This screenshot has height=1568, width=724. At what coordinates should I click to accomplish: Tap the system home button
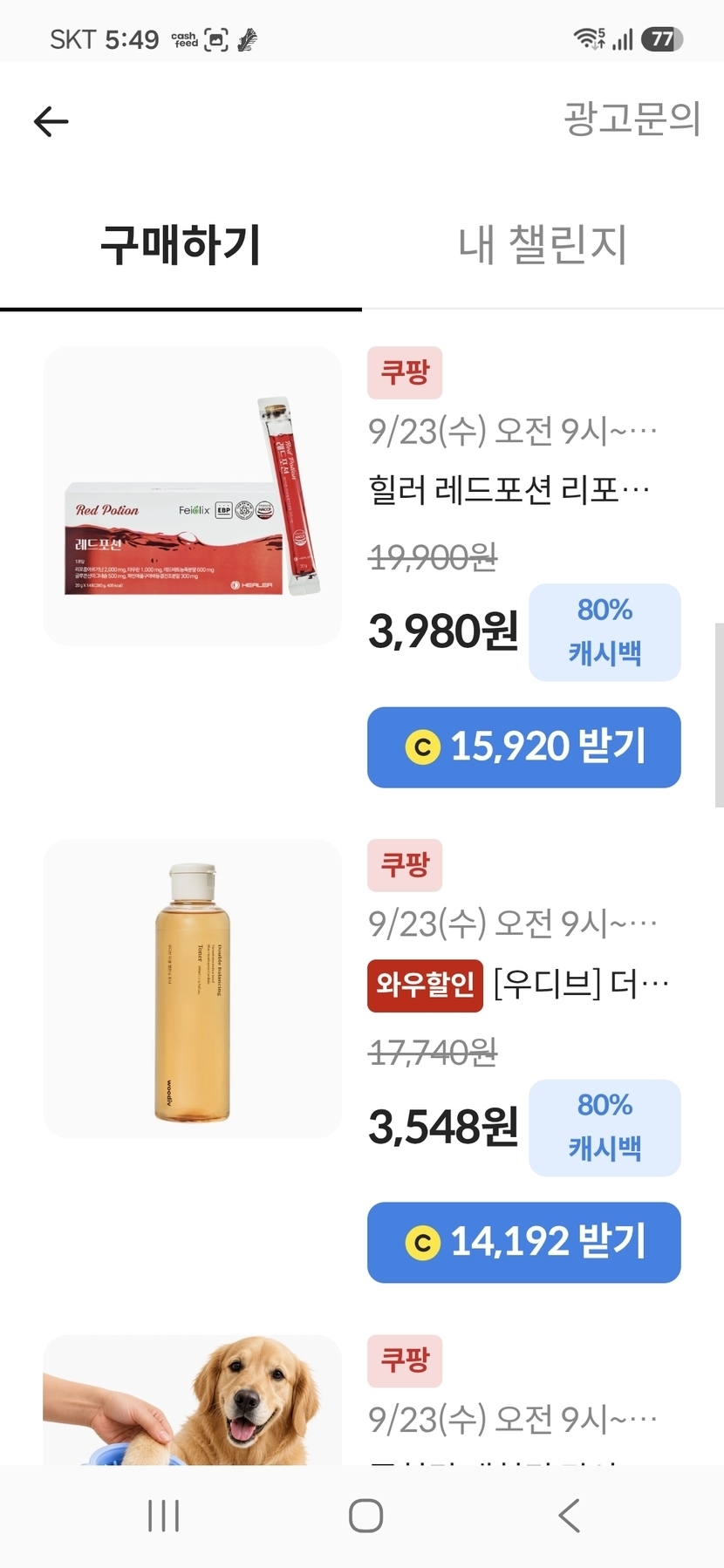[x=365, y=1516]
